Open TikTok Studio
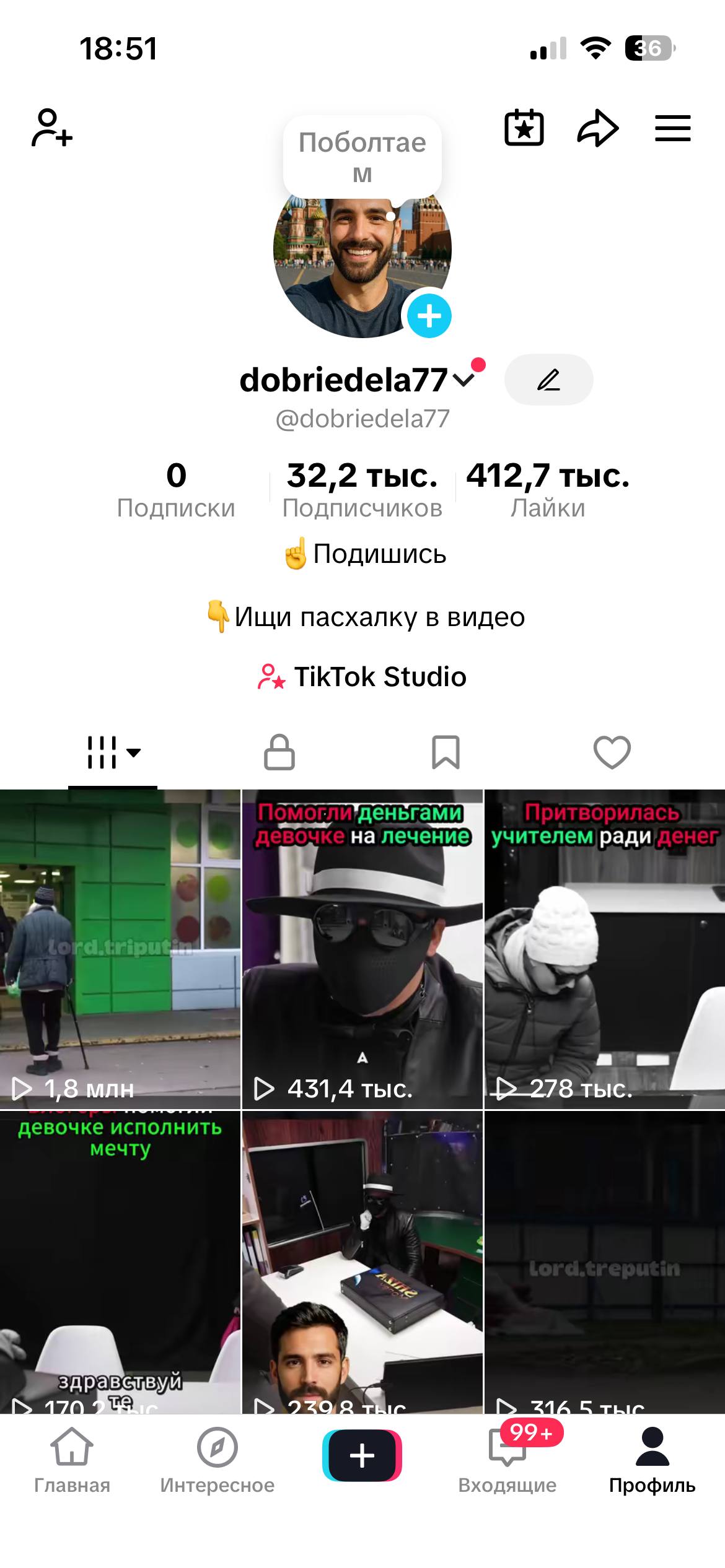 click(x=362, y=677)
